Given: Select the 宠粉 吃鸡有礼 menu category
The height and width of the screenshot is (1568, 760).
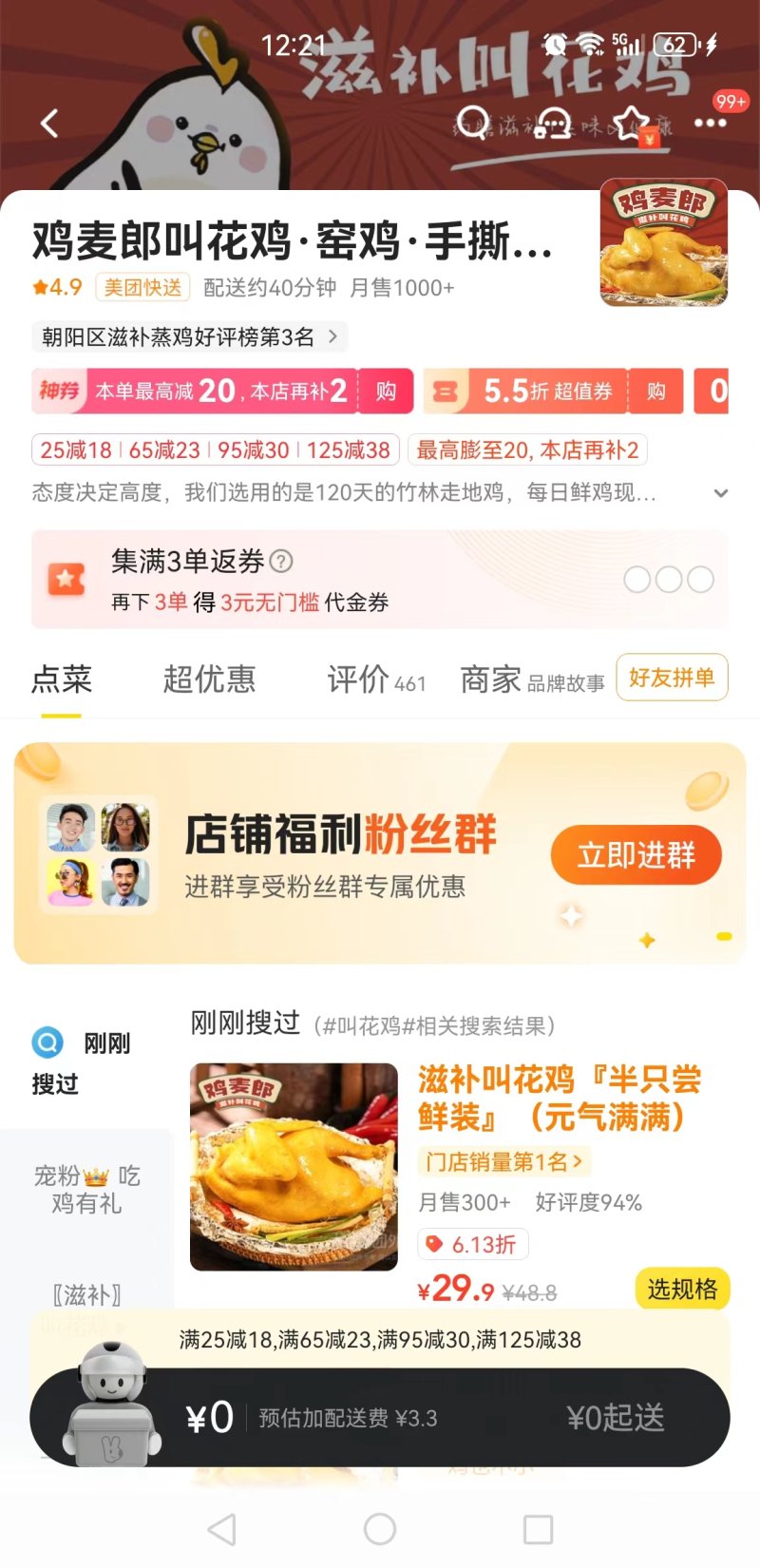Looking at the screenshot, I should coord(86,1189).
